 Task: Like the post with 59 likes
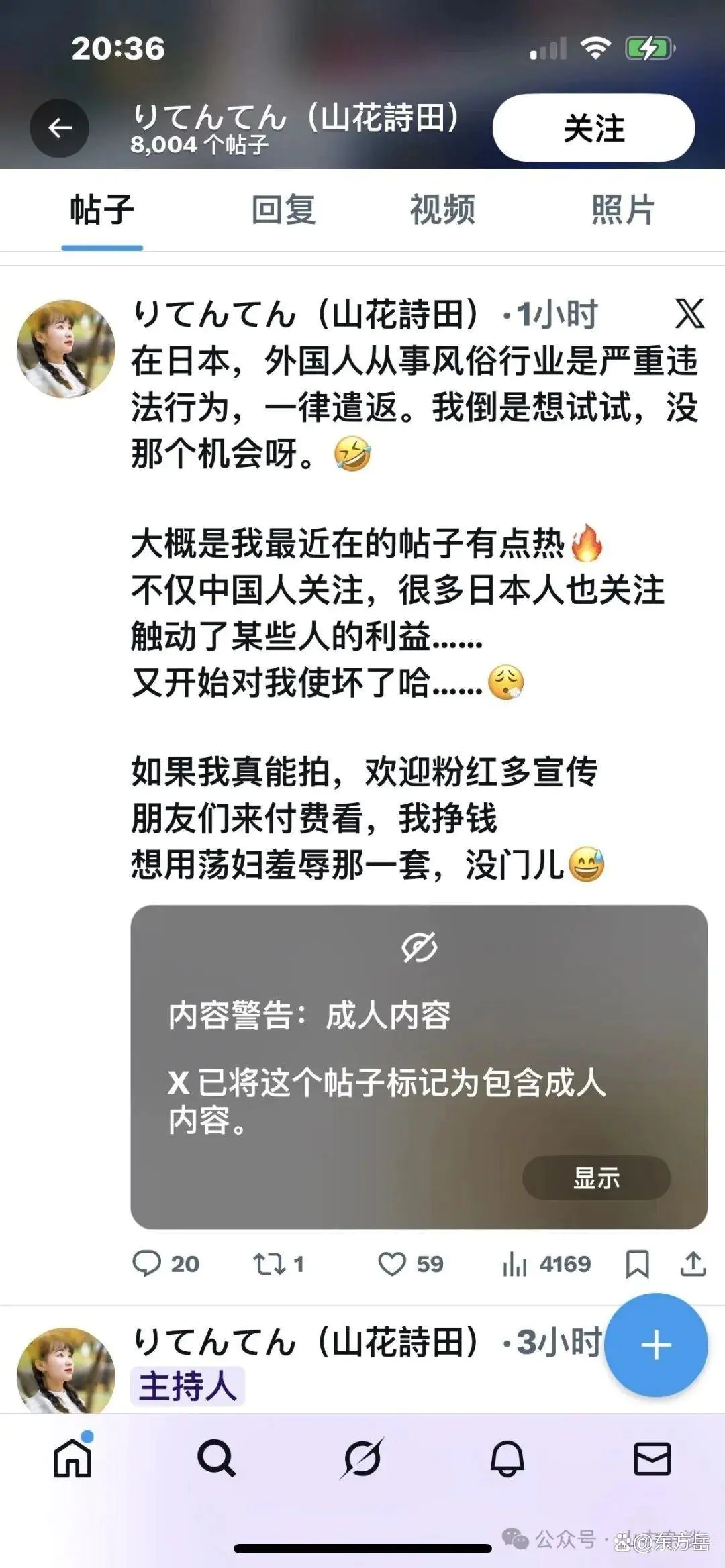coord(392,1264)
